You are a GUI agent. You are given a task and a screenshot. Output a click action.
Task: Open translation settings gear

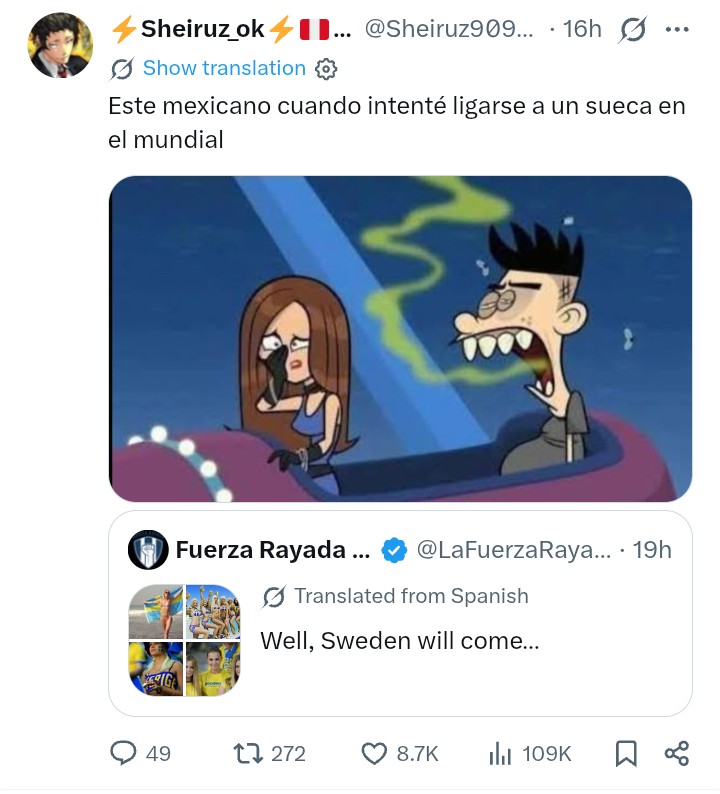pyautogui.click(x=326, y=69)
